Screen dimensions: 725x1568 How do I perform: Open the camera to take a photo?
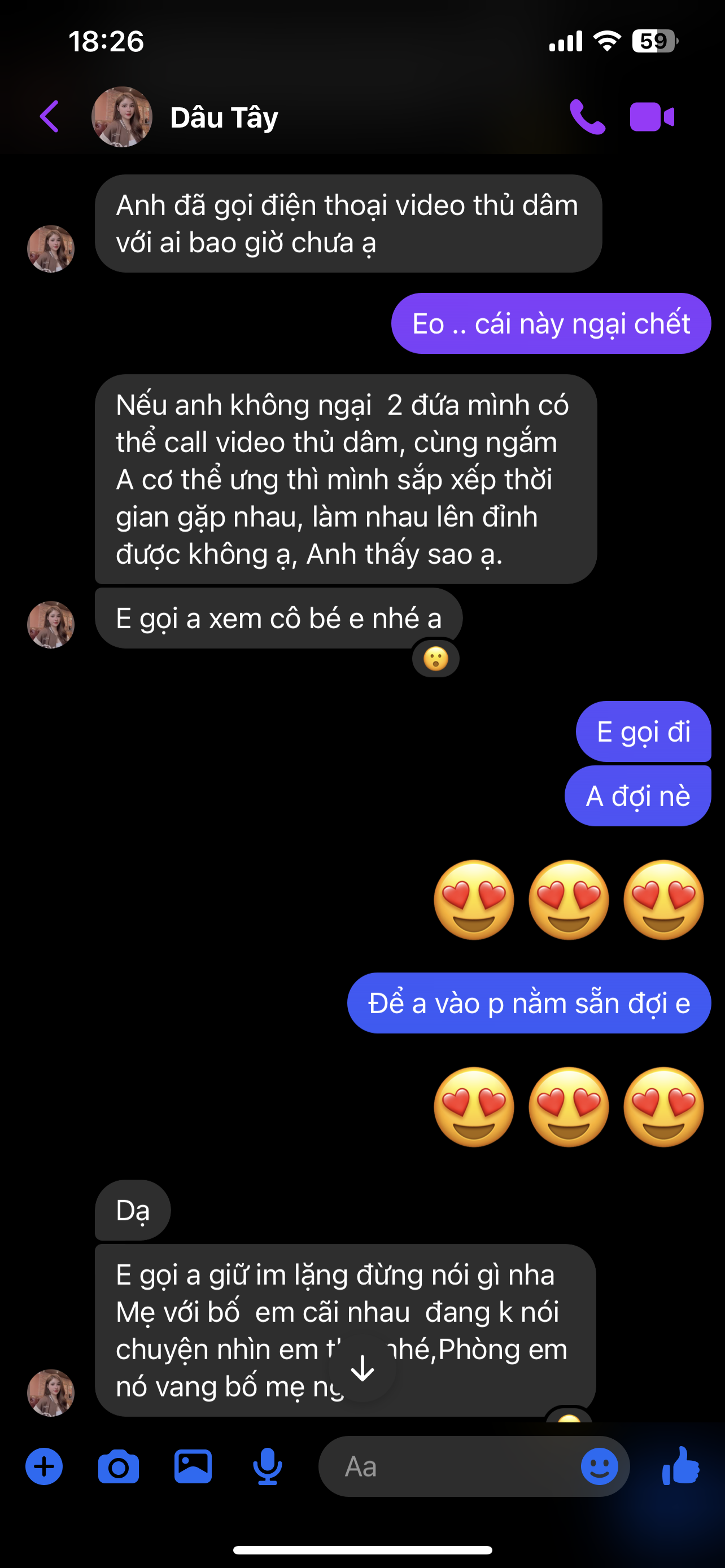click(x=118, y=1466)
